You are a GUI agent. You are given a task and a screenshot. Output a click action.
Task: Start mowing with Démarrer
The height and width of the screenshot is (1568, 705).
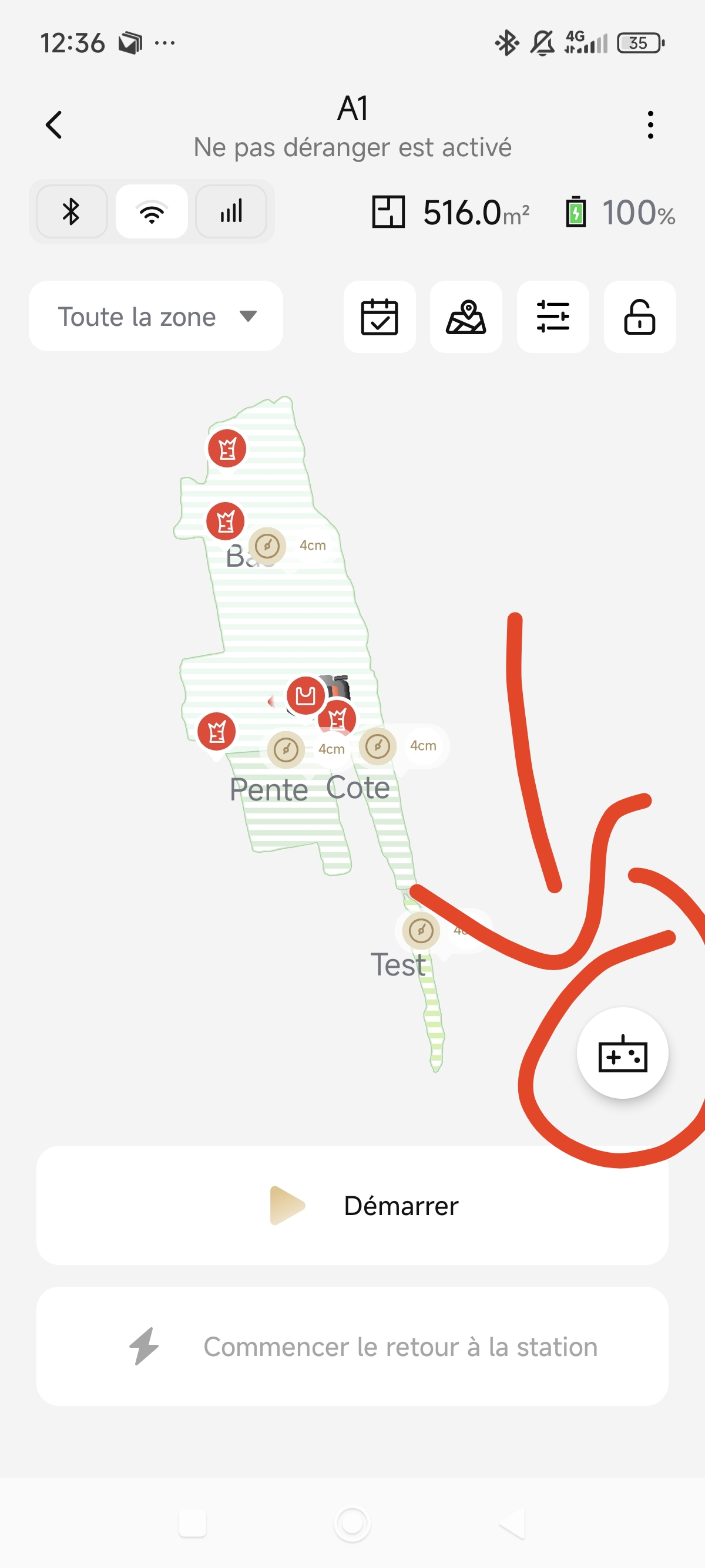(352, 1205)
